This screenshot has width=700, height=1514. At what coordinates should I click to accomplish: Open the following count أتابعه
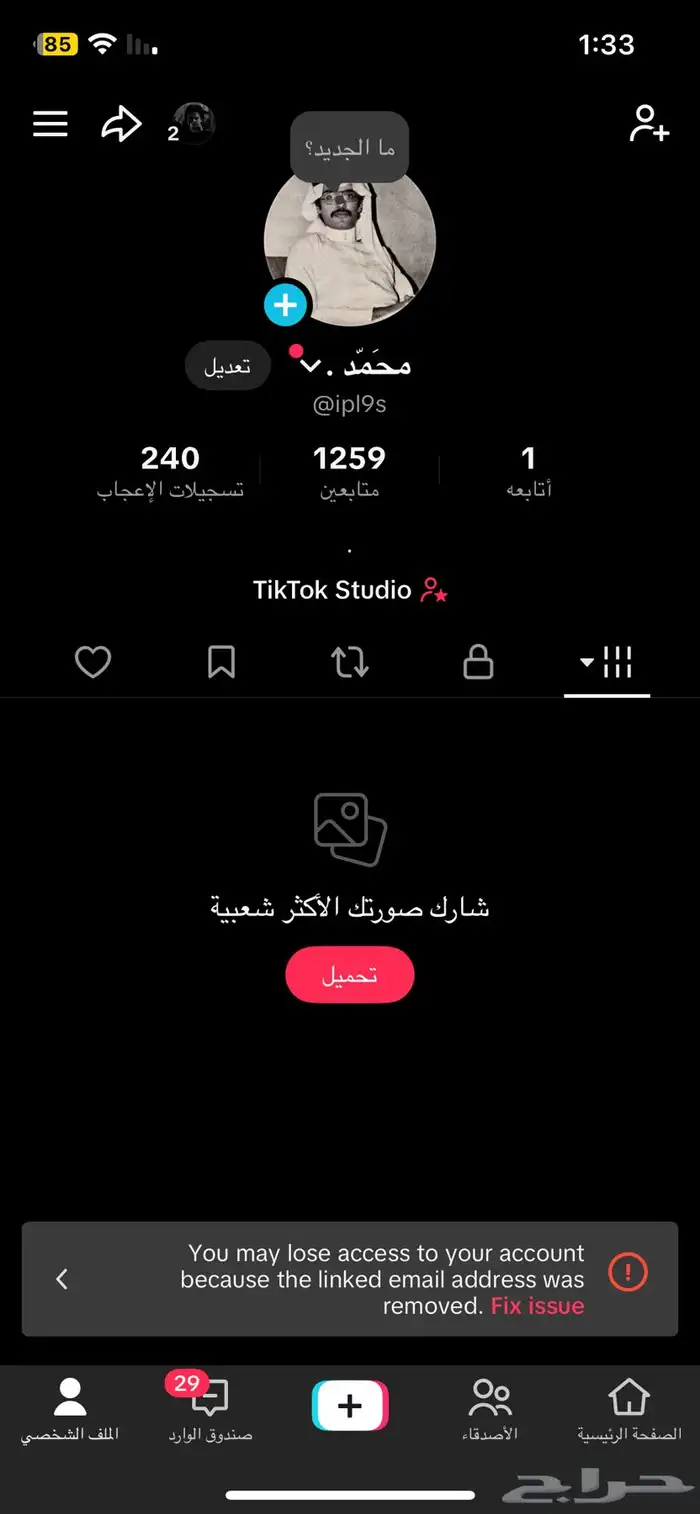click(529, 470)
